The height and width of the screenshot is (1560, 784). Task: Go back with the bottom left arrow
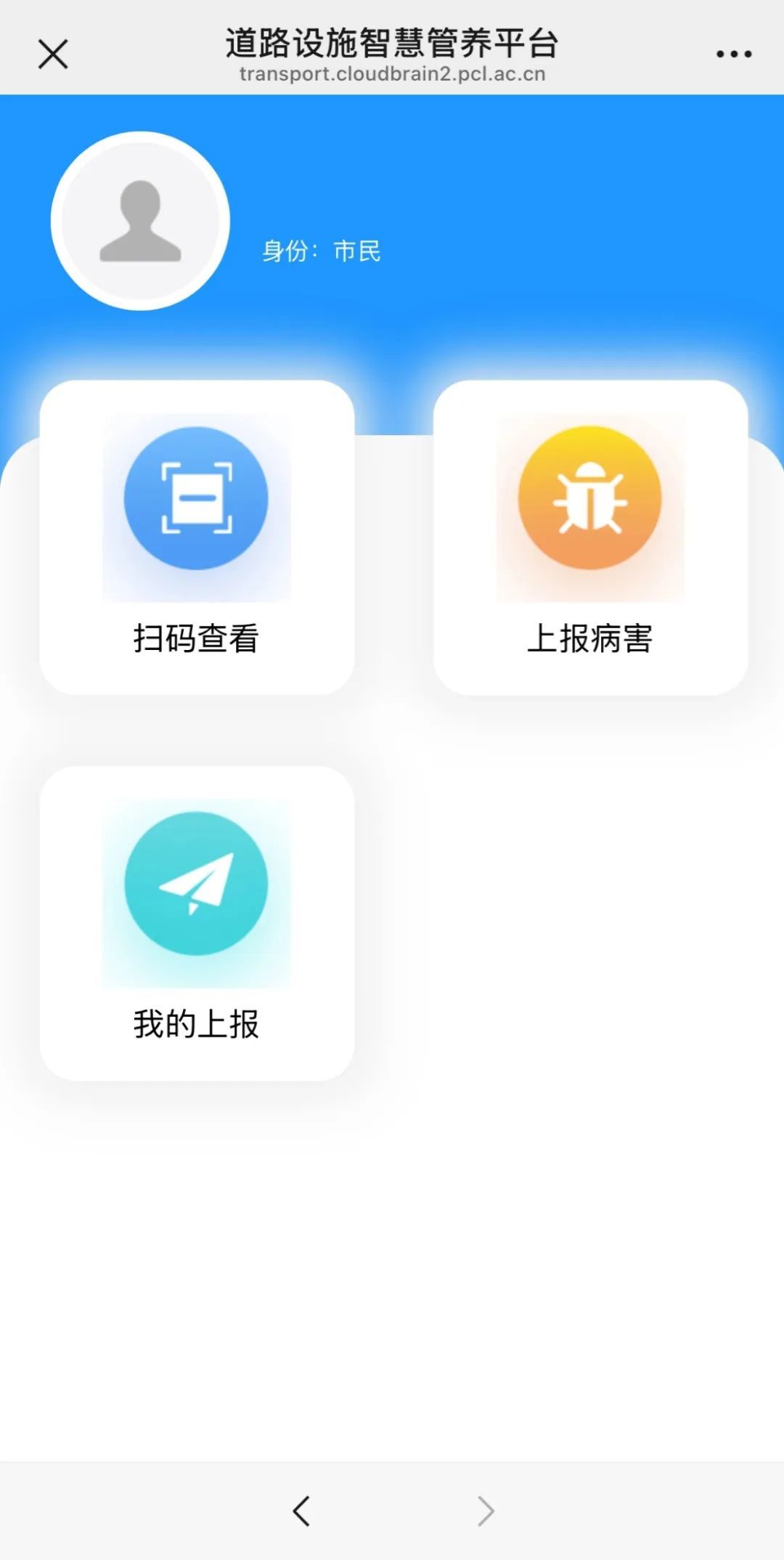coord(301,1511)
